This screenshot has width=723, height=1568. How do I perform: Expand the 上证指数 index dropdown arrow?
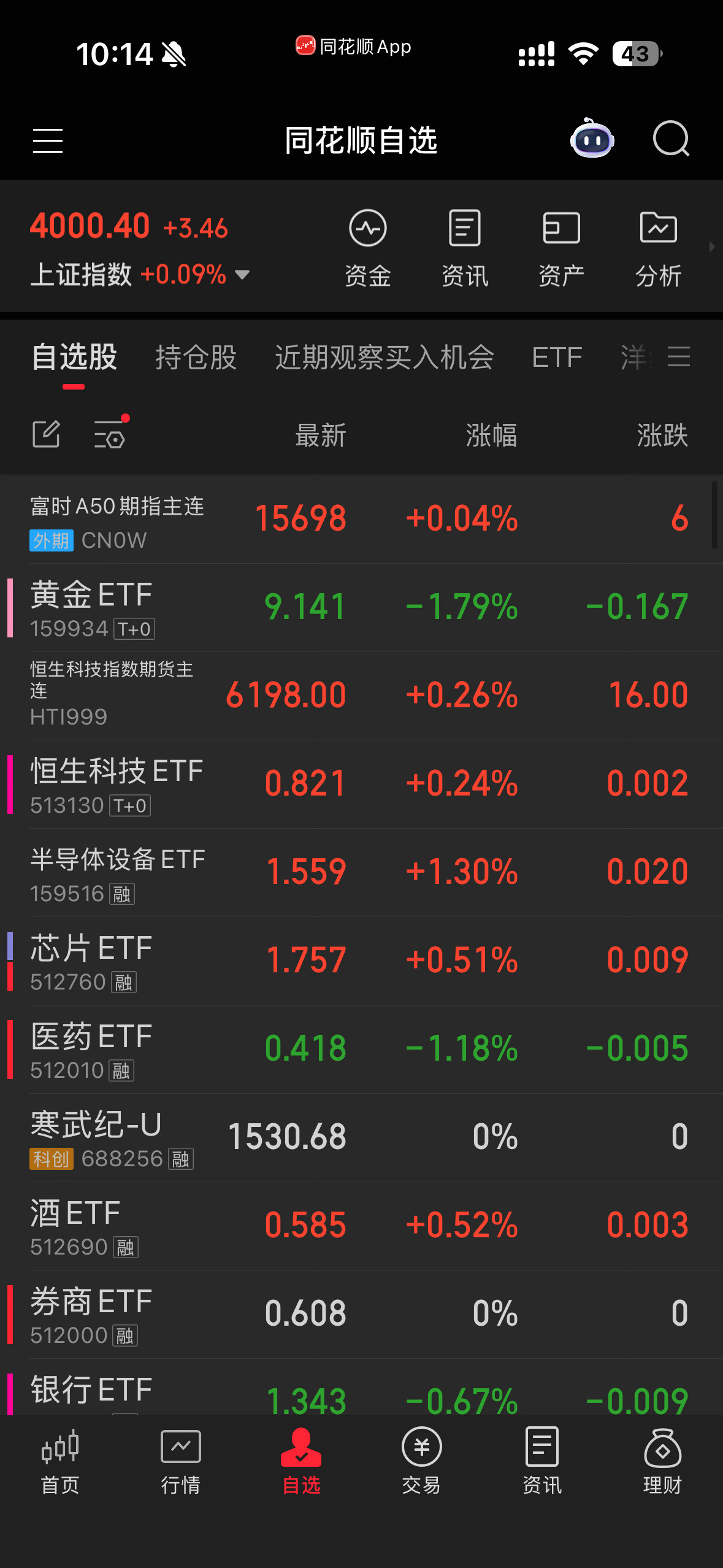242,276
